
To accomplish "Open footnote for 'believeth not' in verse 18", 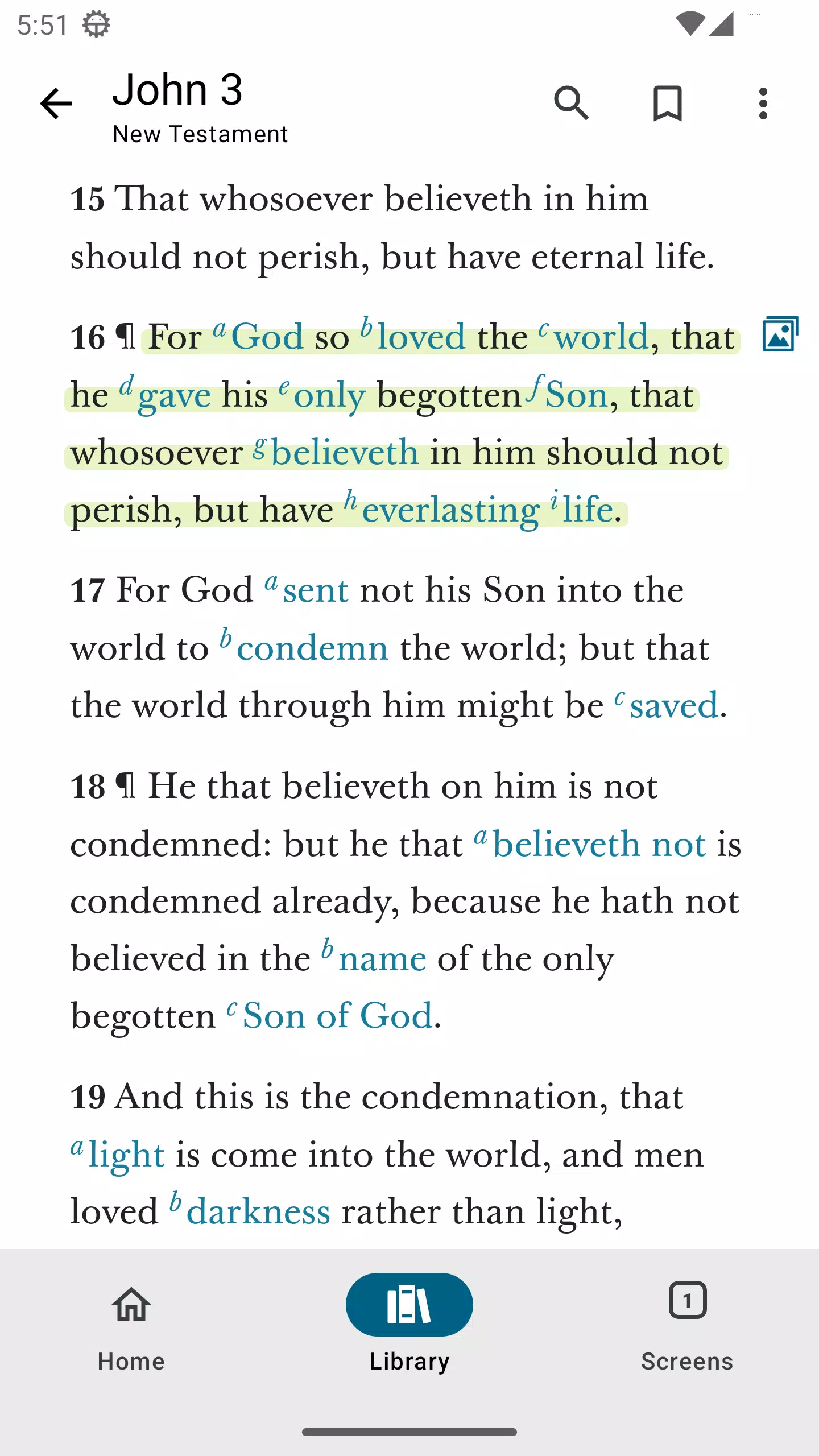I will coord(598,845).
